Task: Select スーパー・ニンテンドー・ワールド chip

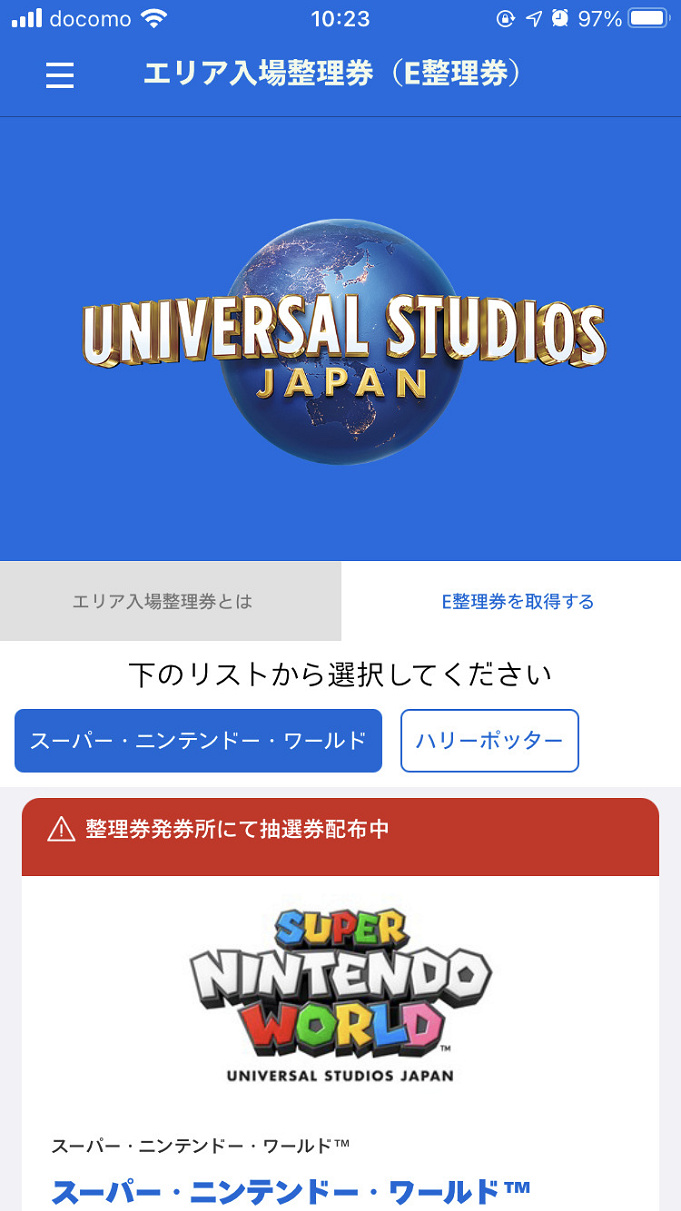Action: [198, 741]
